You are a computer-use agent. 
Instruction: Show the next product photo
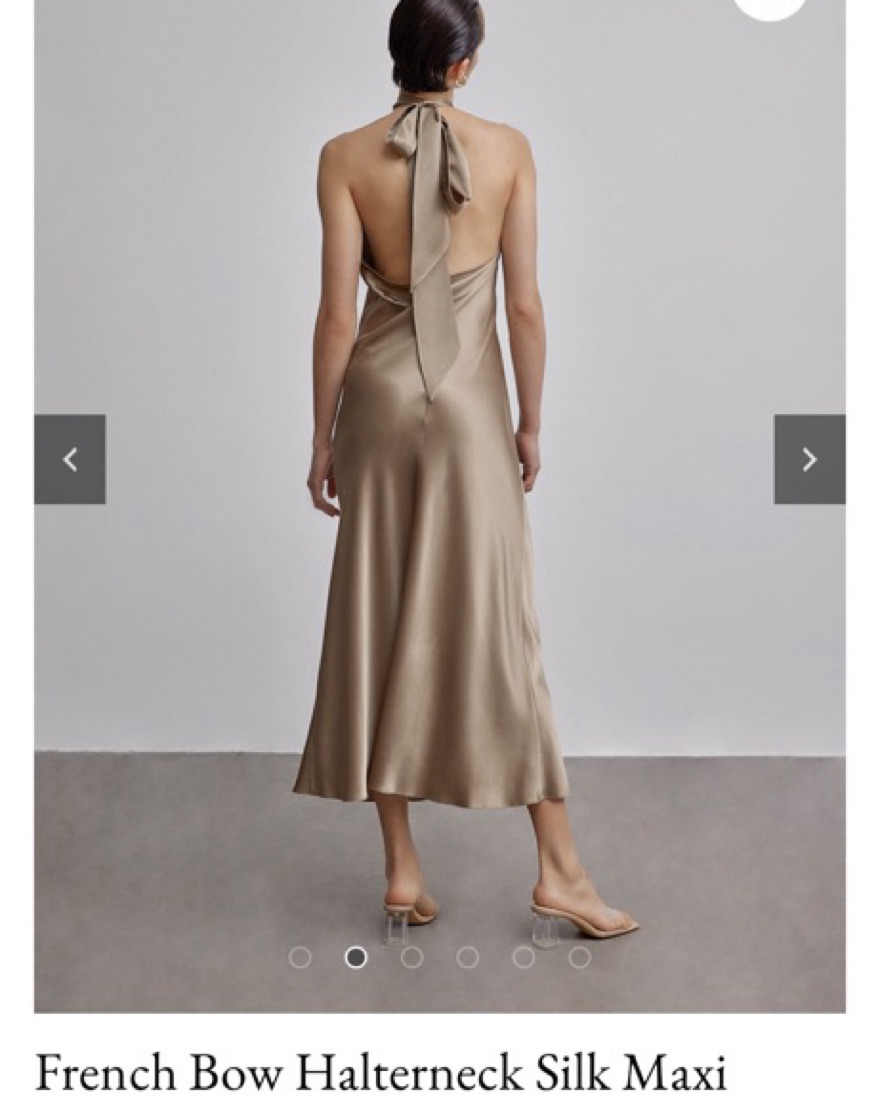tap(809, 459)
